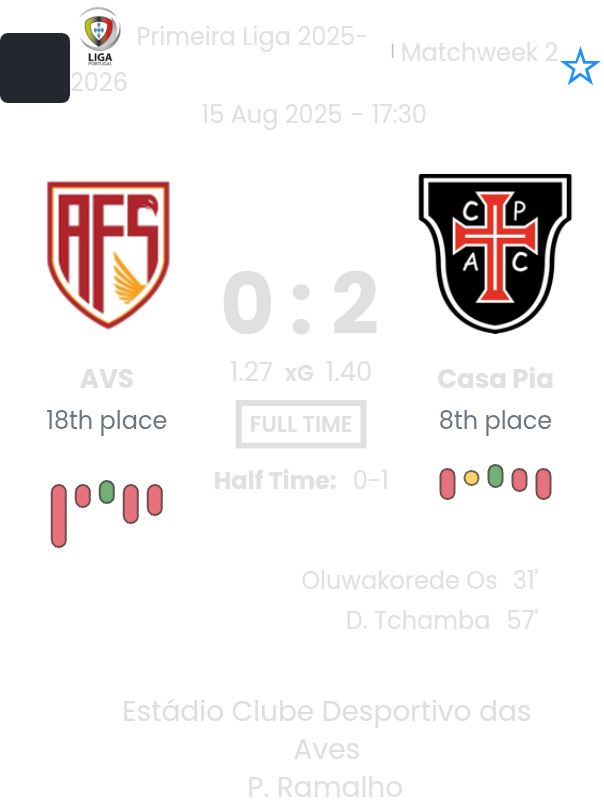Open the Primeira Liga 2025-2026 competition page
Image resolution: width=604 pixels, height=812 pixels.
(x=250, y=38)
